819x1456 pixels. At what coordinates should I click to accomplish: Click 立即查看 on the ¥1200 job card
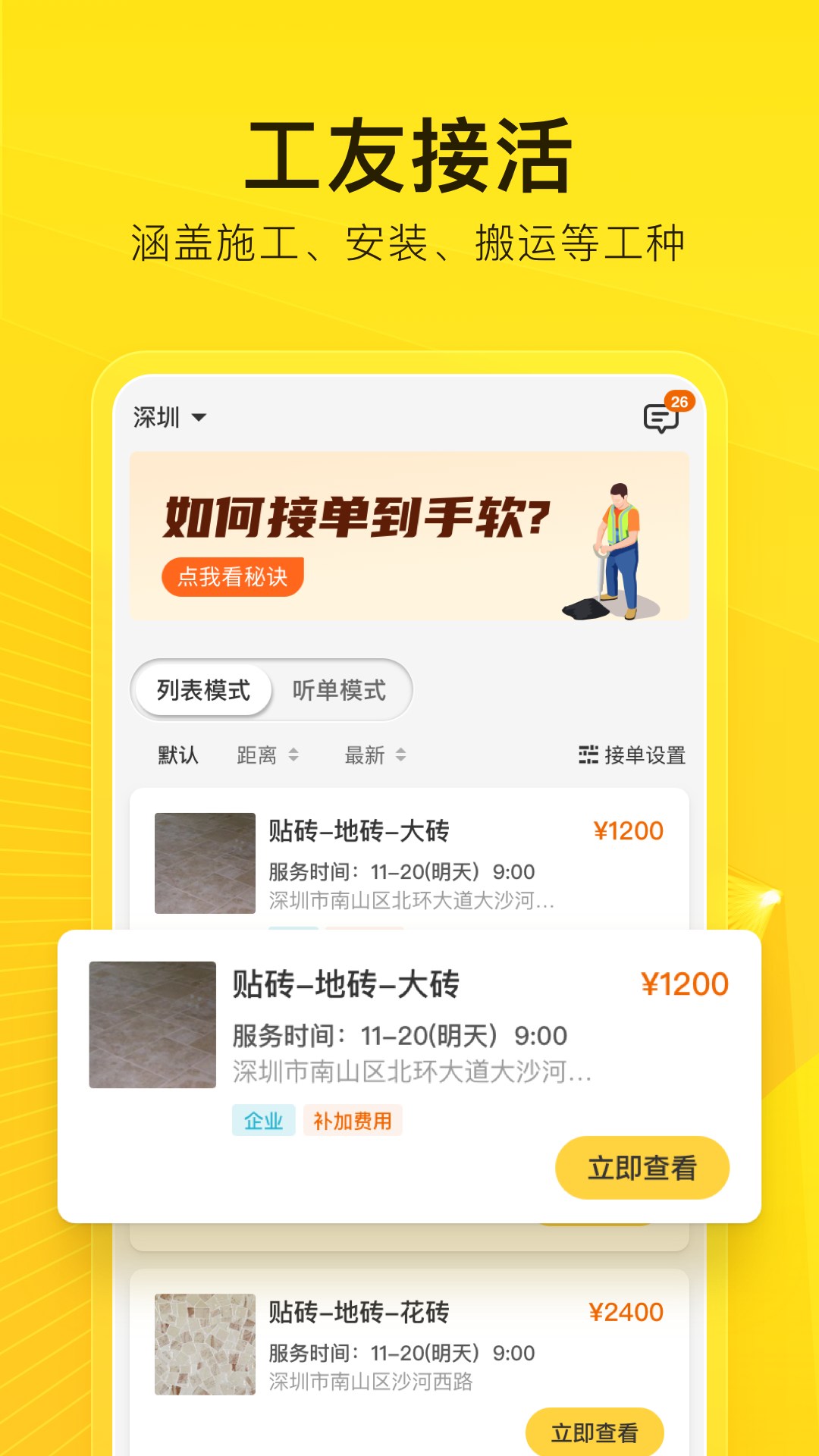pos(643,1168)
